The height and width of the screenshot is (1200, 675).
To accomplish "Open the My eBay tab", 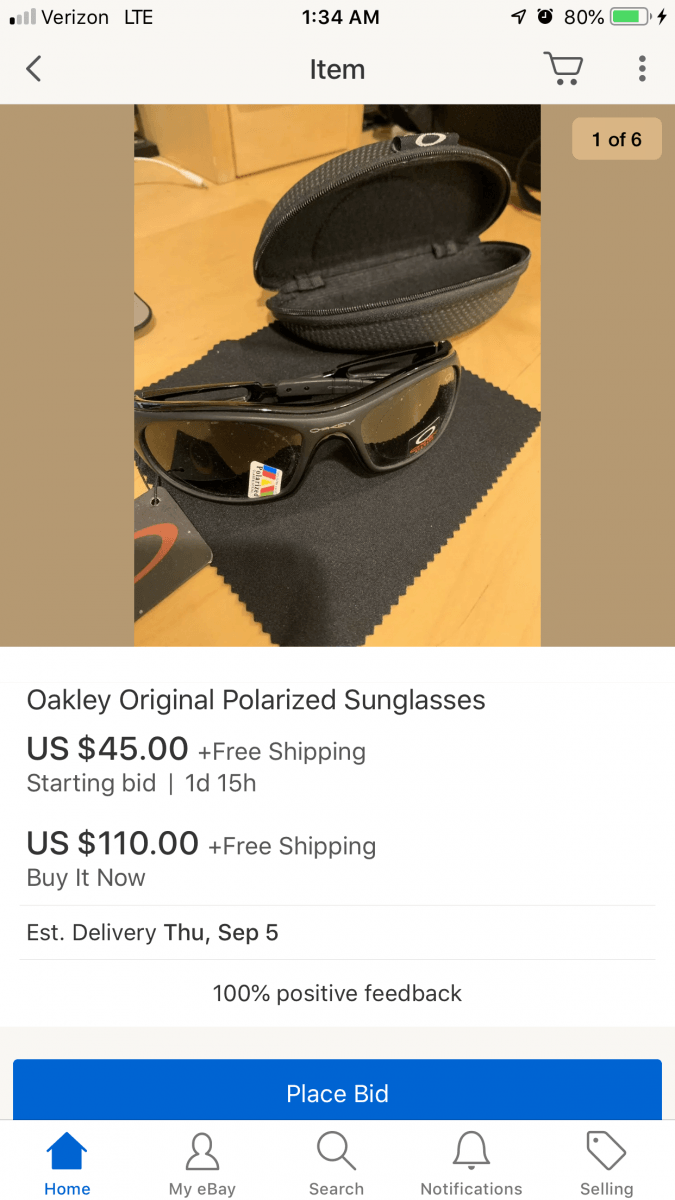I will (x=202, y=1164).
